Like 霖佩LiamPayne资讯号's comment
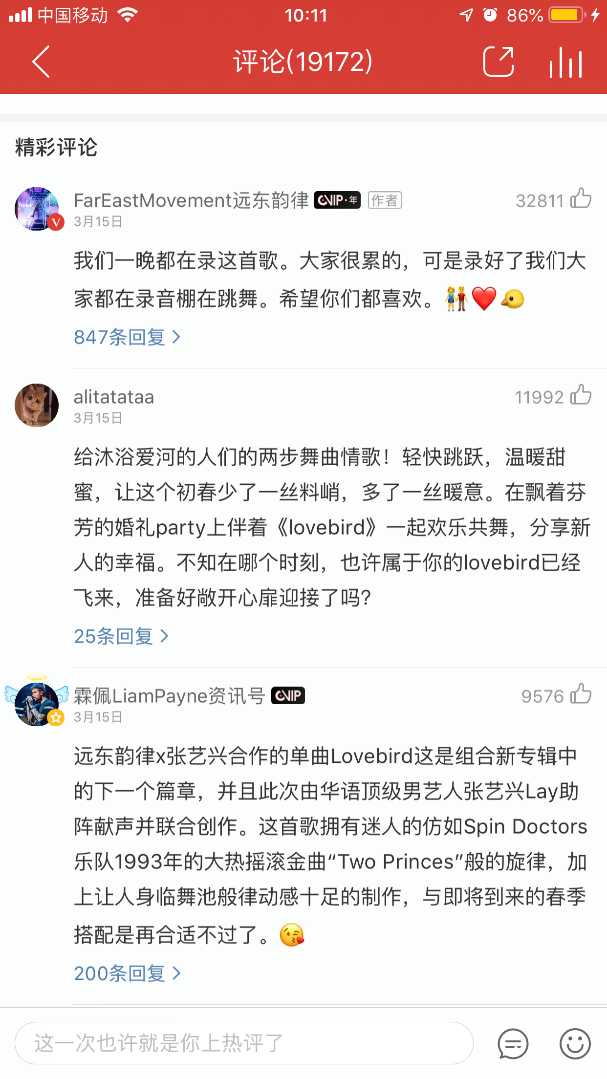The height and width of the screenshot is (1079, 607). coord(580,695)
